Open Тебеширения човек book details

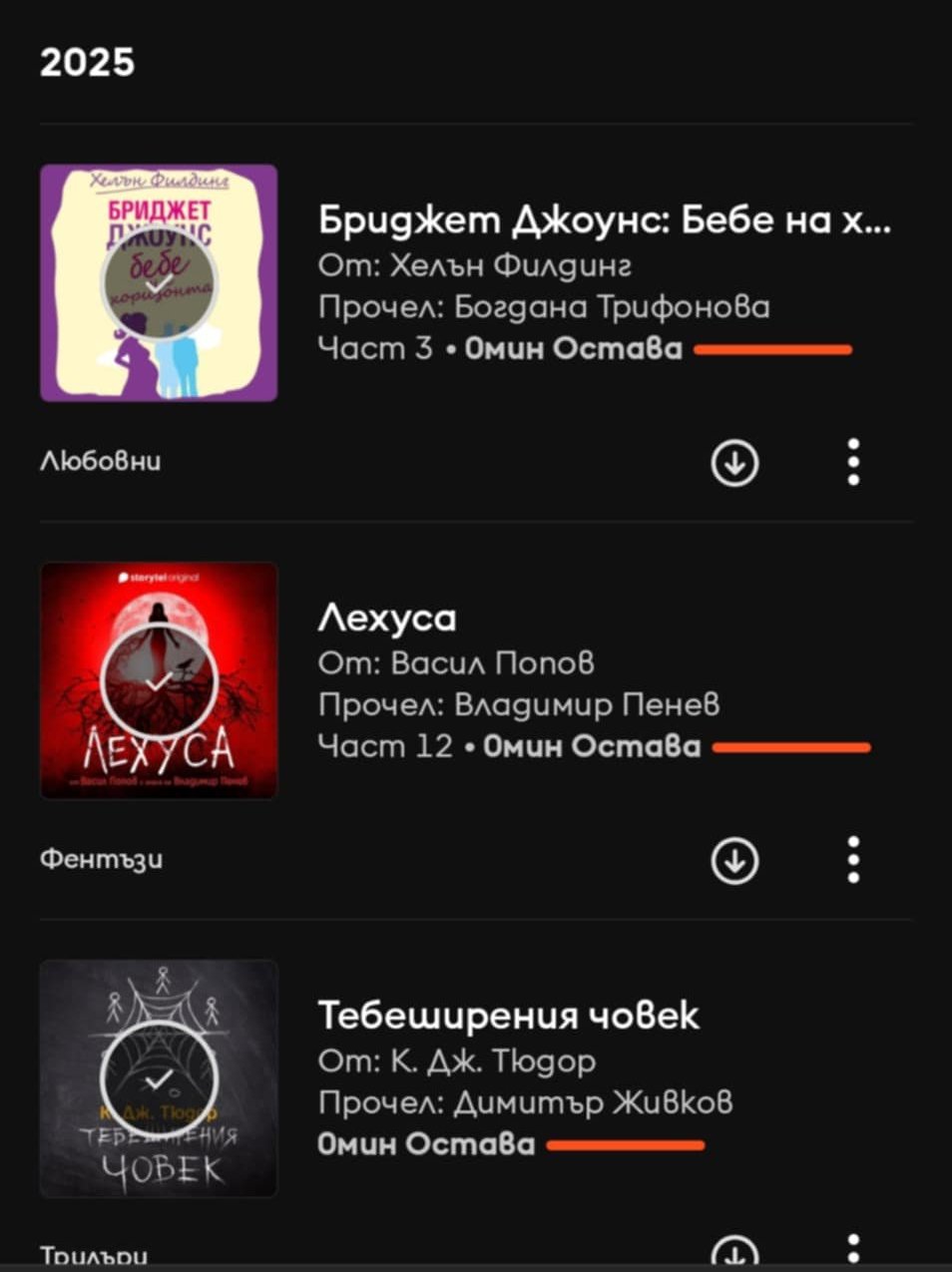pos(509,1016)
